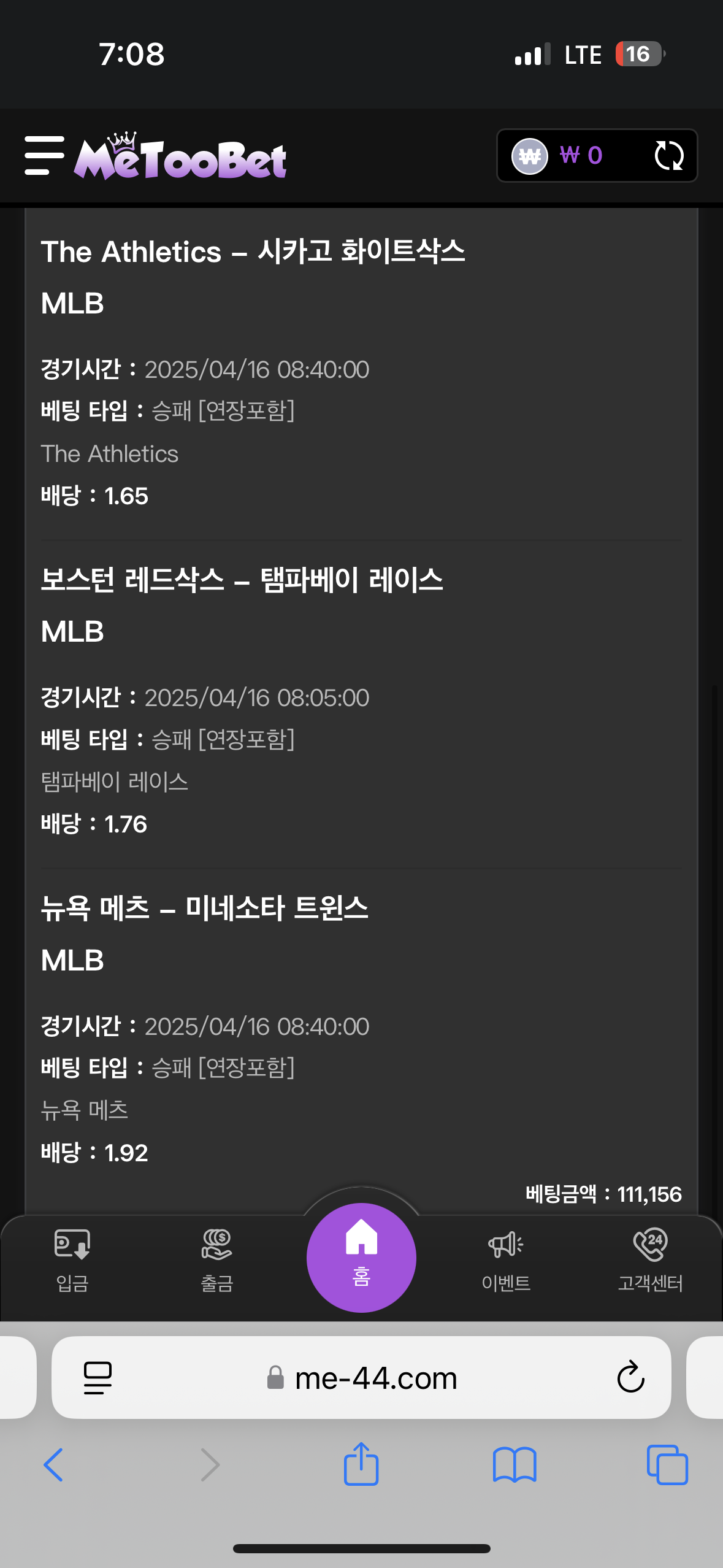The height and width of the screenshot is (1568, 723).
Task: Open Safari page settings icon
Action: (x=98, y=1378)
